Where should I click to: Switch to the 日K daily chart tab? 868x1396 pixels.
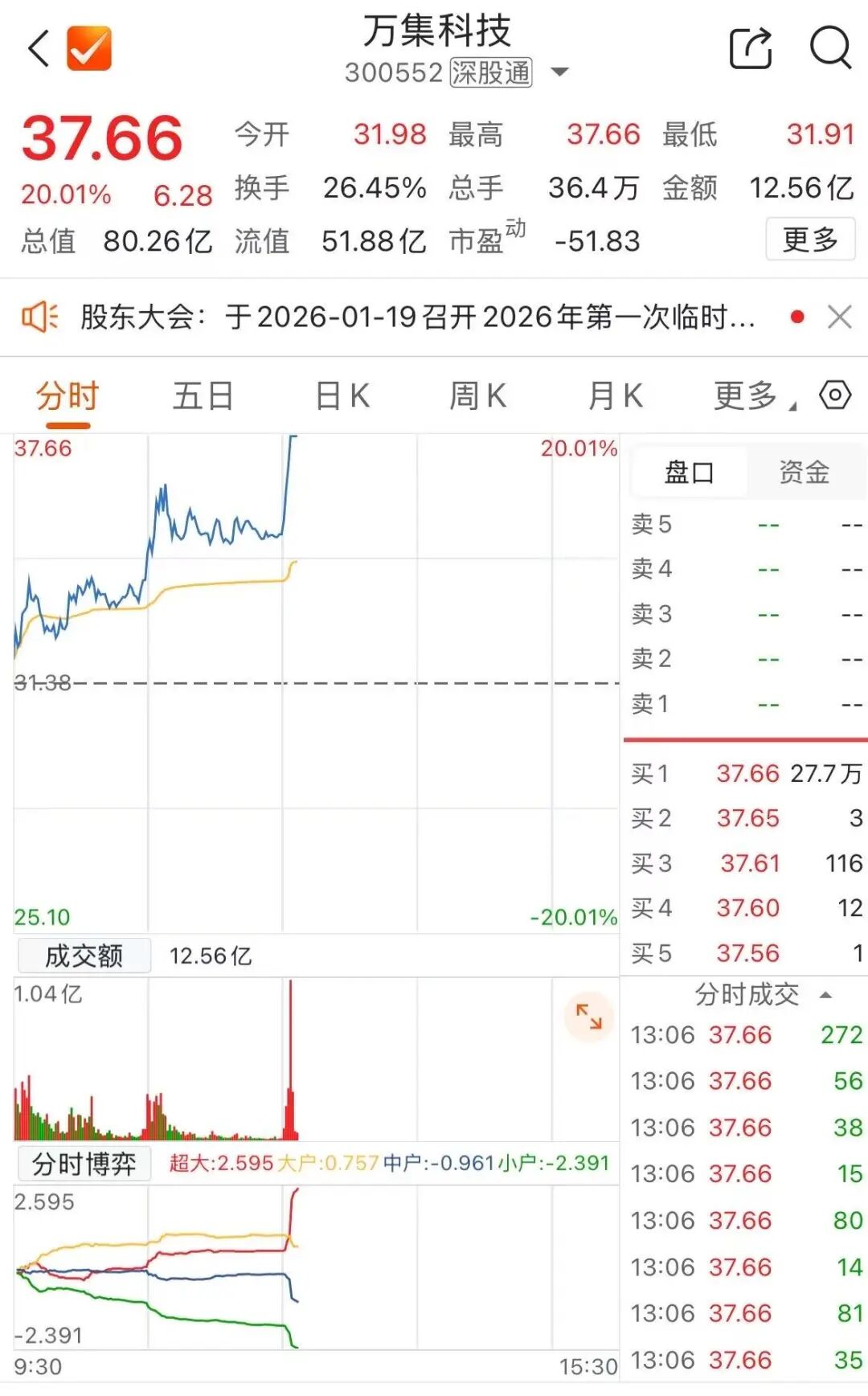coord(343,395)
